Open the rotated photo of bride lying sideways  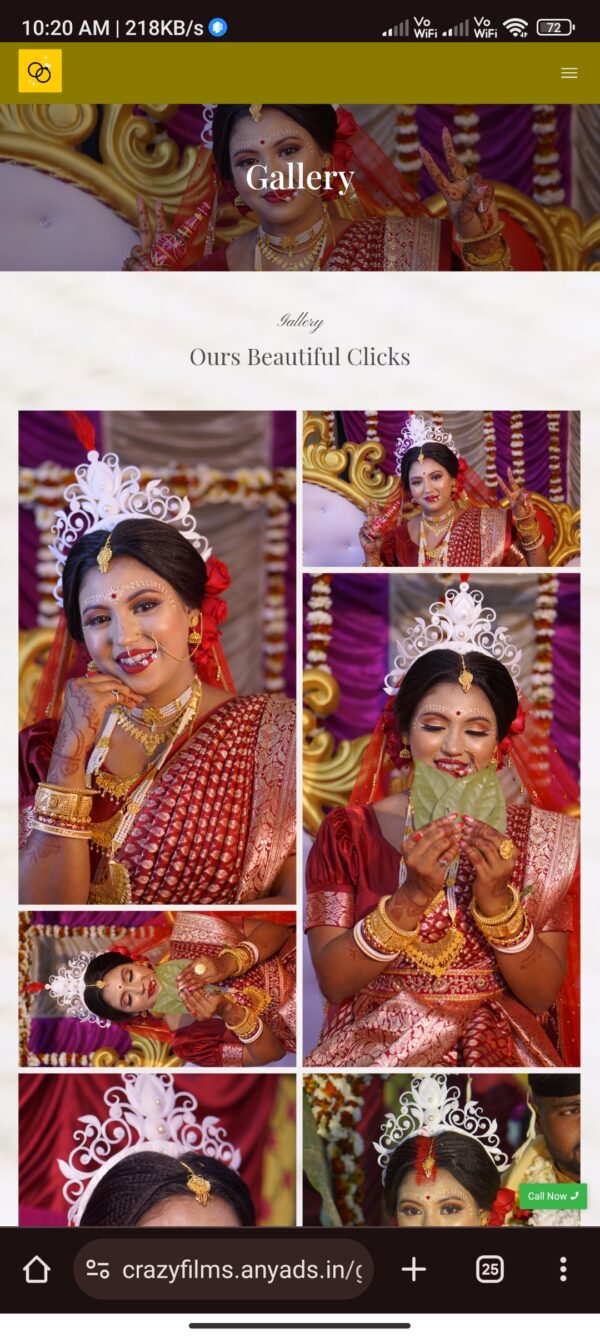click(157, 988)
